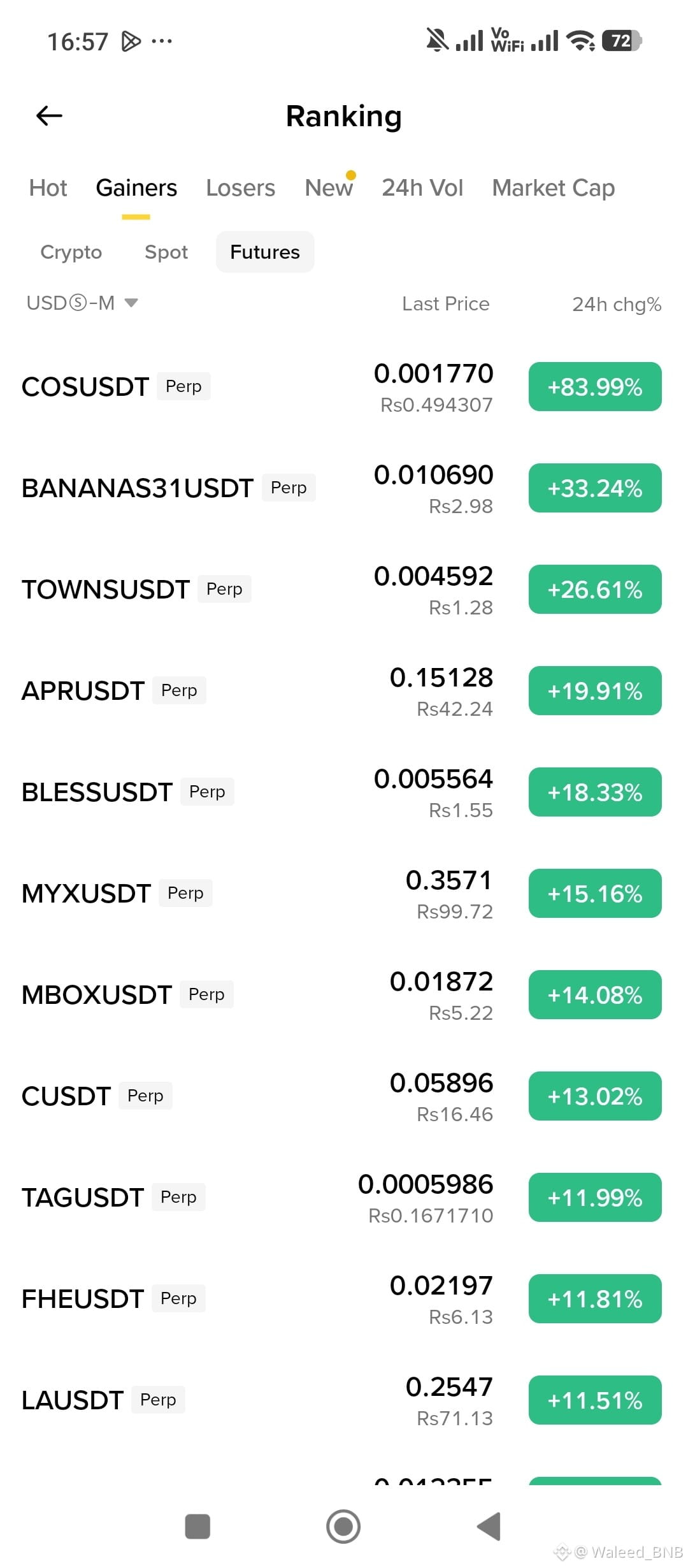Viewport: 688px width, 1568px height.
Task: Show the Market Cap ranking tab
Action: 554,188
